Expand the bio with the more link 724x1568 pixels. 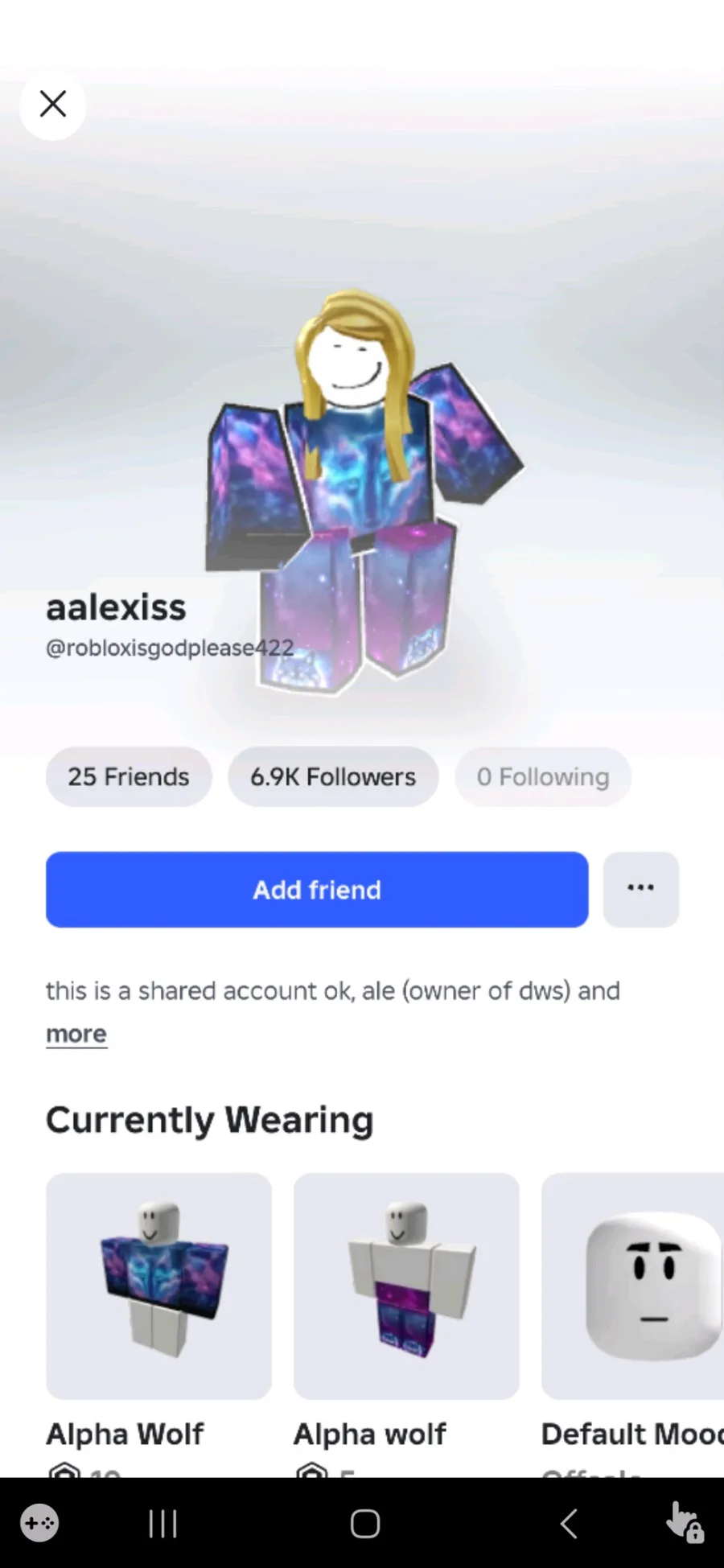(76, 1034)
